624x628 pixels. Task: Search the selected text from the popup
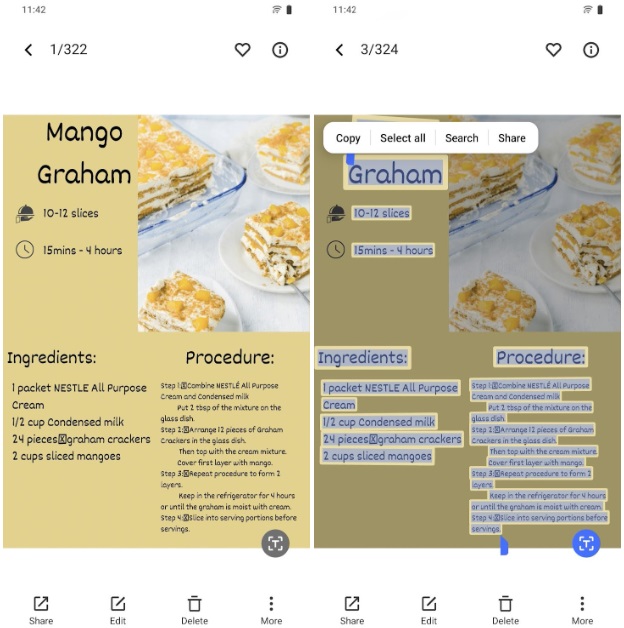point(462,138)
